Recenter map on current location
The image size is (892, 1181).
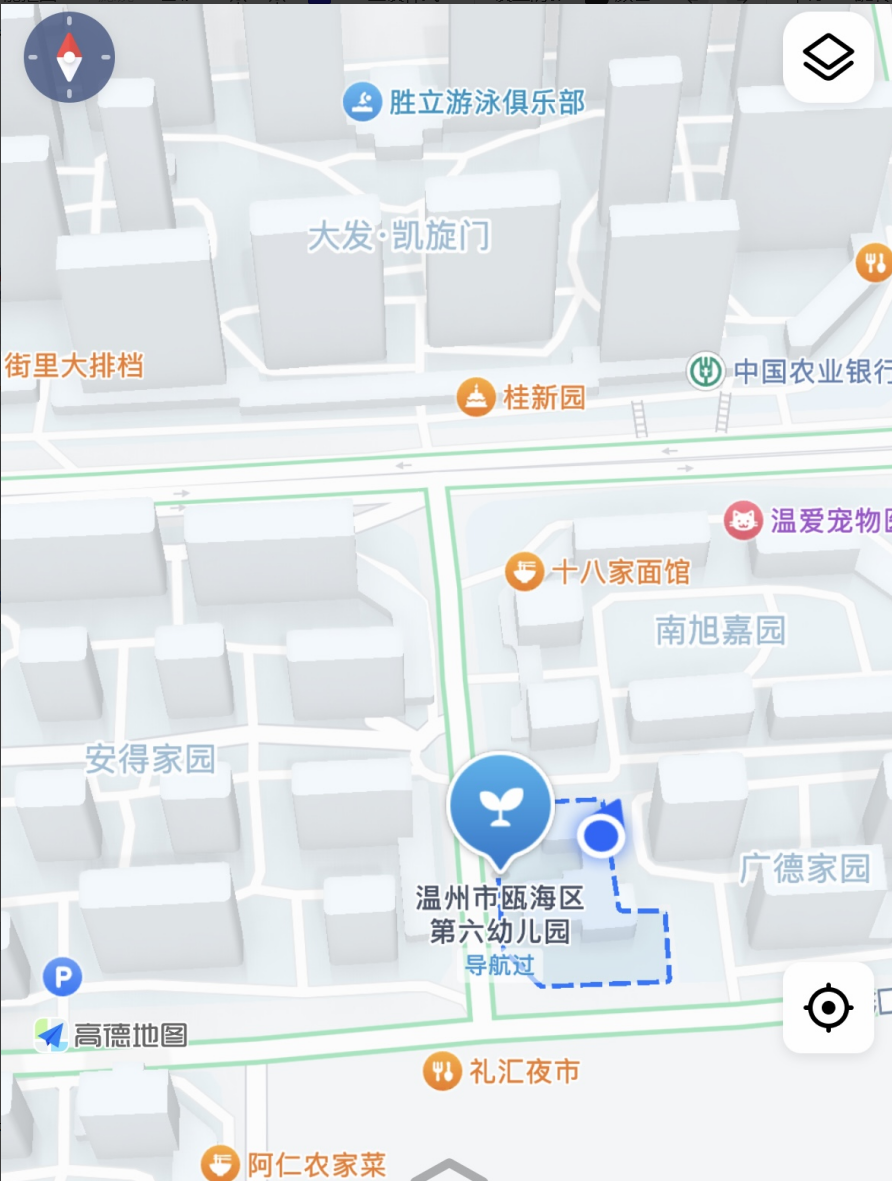(828, 1007)
